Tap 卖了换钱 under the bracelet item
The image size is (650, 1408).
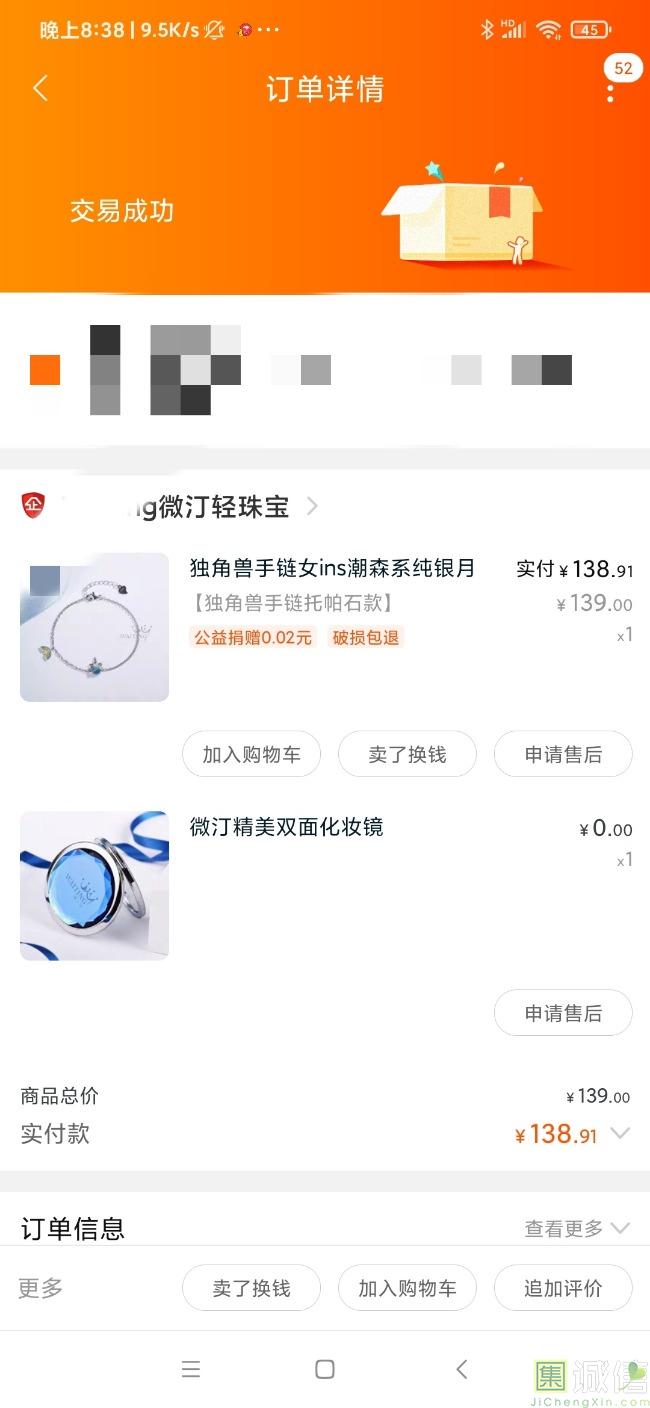click(407, 754)
